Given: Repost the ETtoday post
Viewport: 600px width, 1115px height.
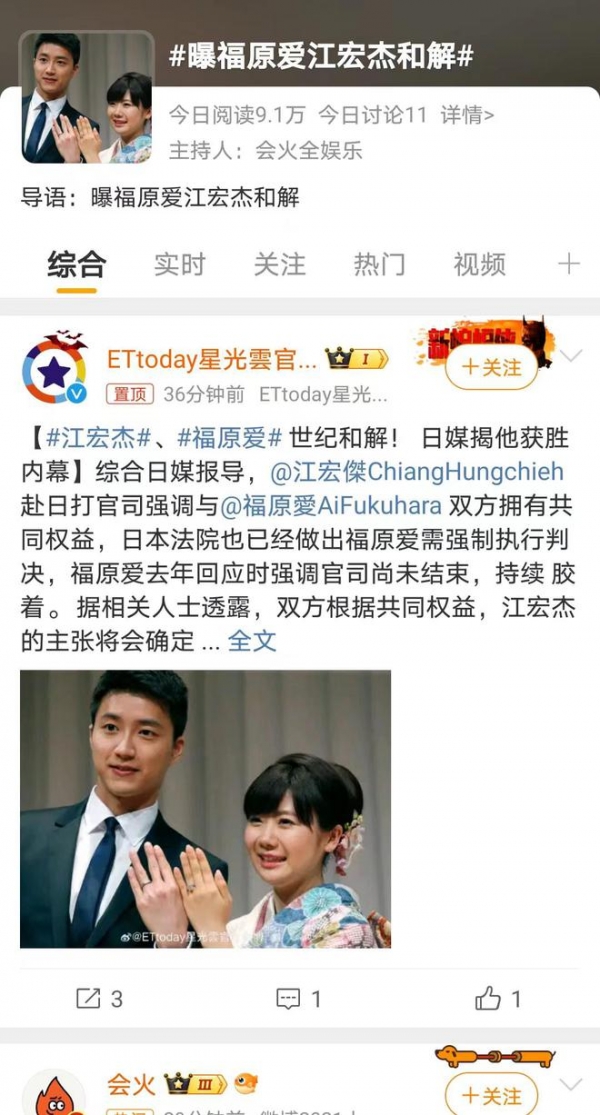Looking at the screenshot, I should [99, 998].
